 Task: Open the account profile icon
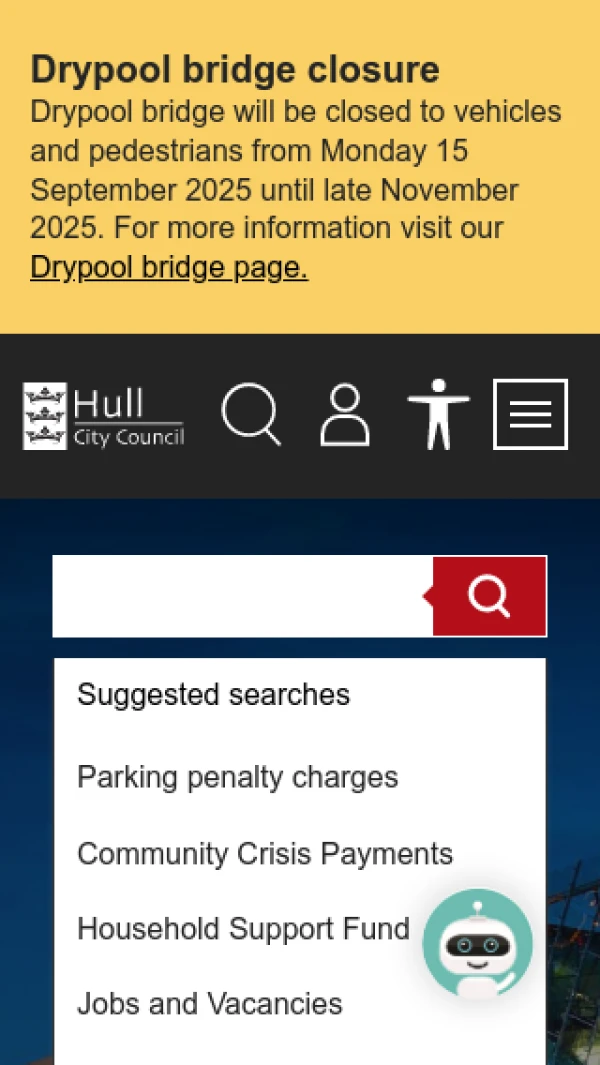[345, 416]
